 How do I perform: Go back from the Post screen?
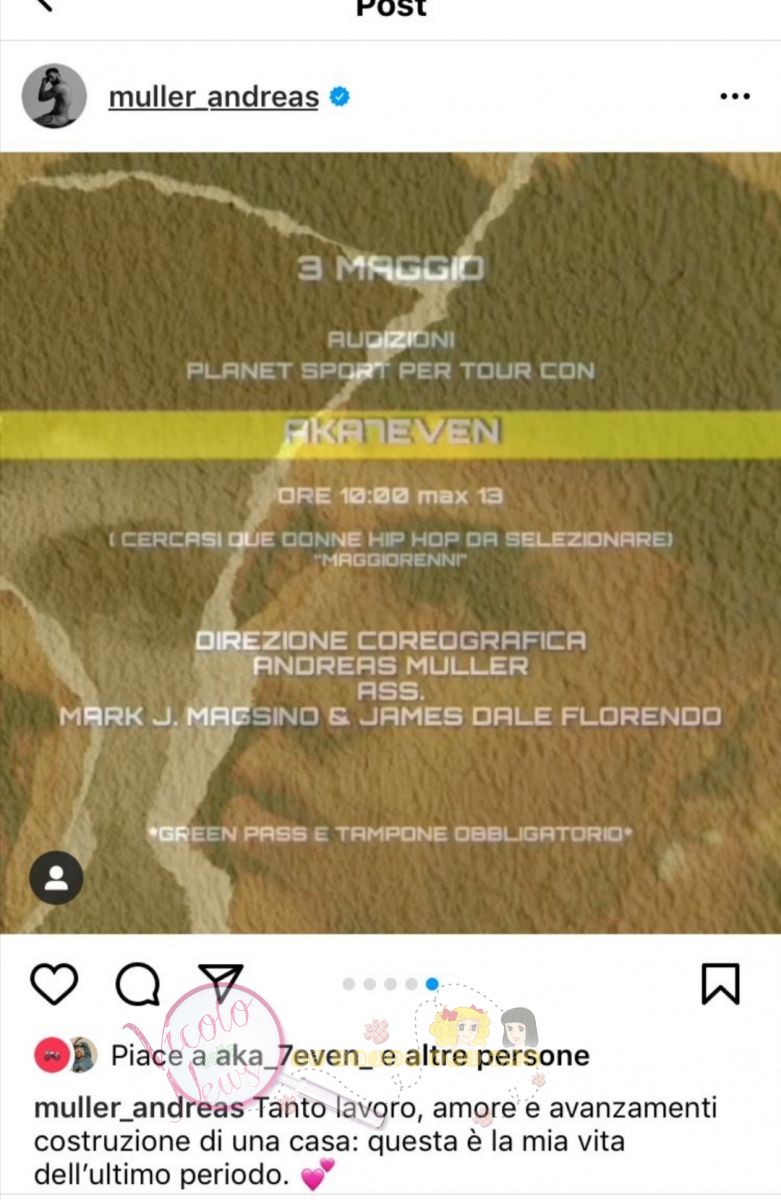(42, 6)
